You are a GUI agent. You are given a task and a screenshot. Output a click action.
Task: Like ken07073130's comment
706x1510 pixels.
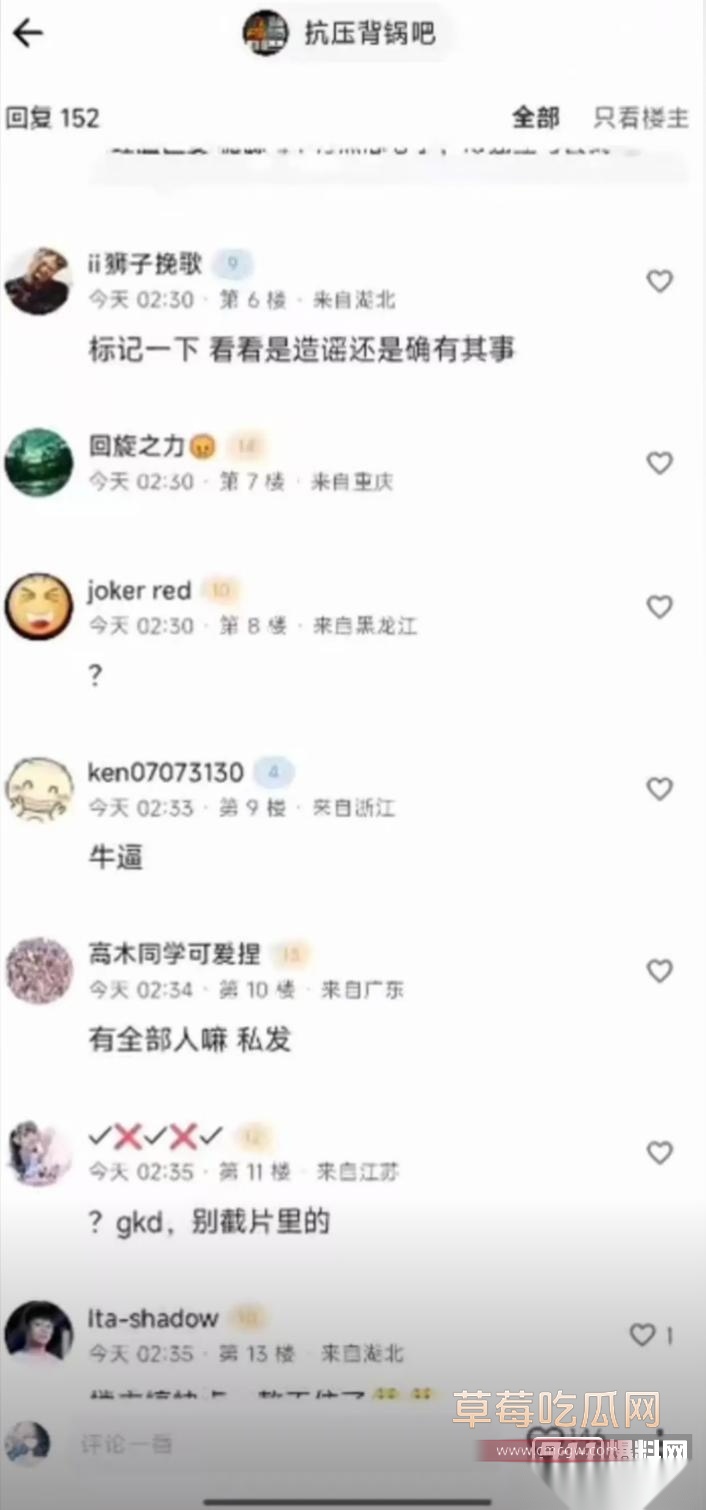pos(659,789)
